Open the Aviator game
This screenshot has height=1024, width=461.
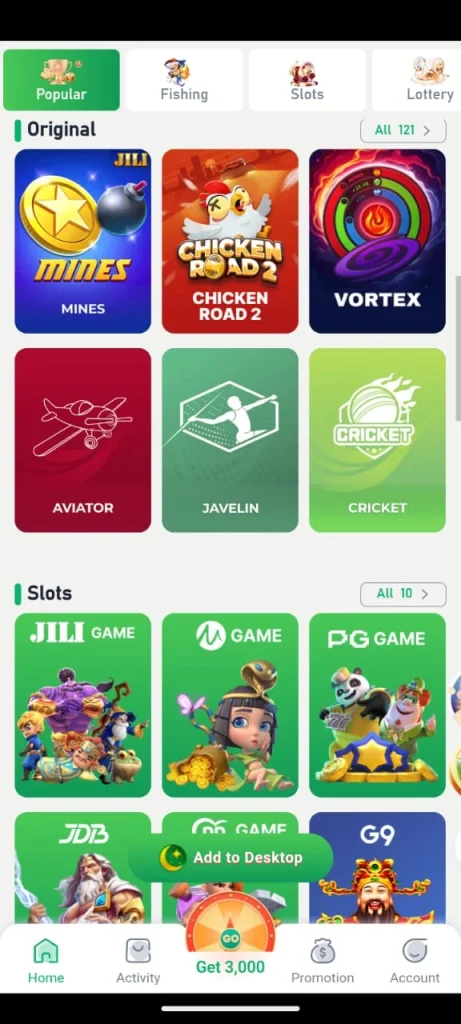point(83,440)
